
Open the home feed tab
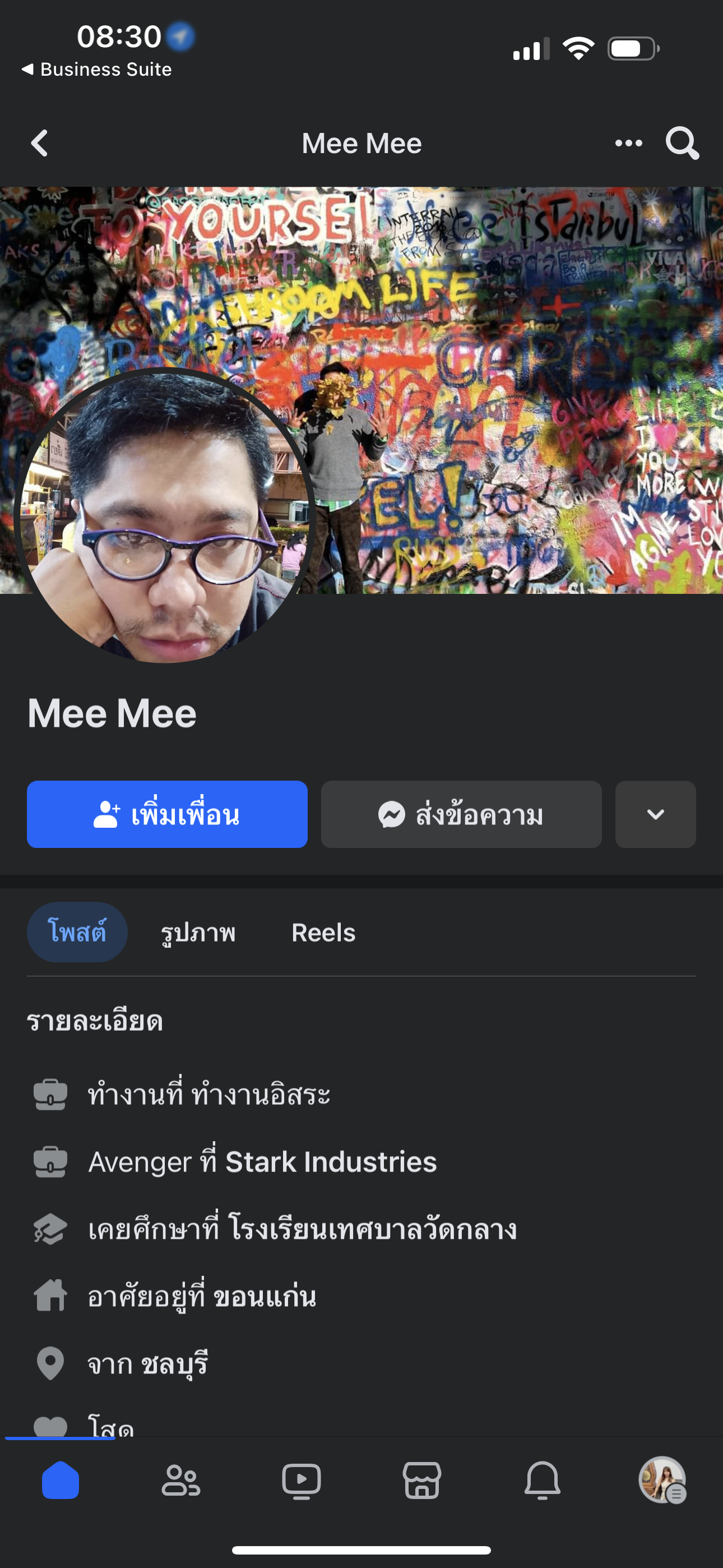(61, 1481)
